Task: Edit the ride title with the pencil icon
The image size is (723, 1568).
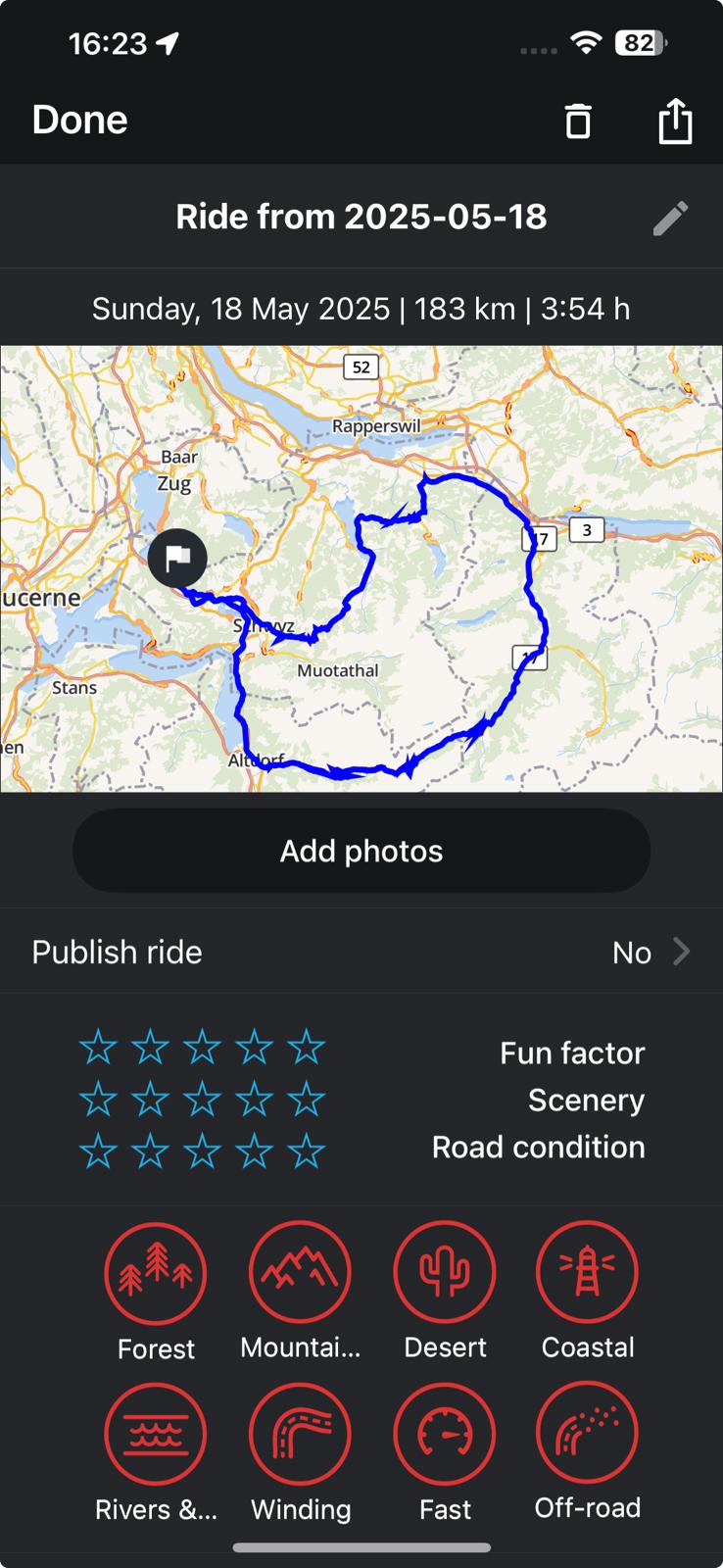Action: click(671, 218)
